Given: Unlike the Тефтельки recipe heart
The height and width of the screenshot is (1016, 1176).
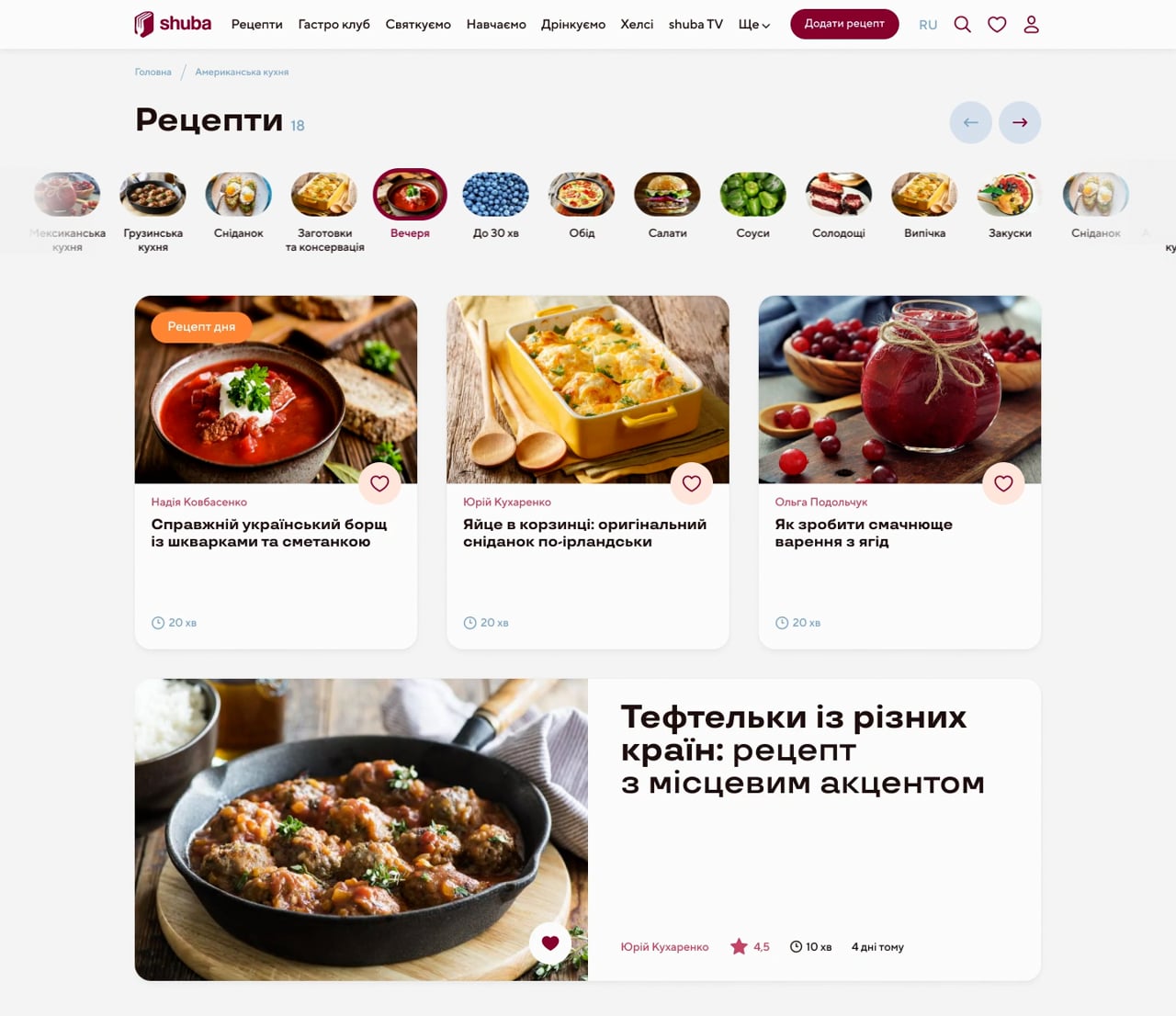Looking at the screenshot, I should coord(550,943).
